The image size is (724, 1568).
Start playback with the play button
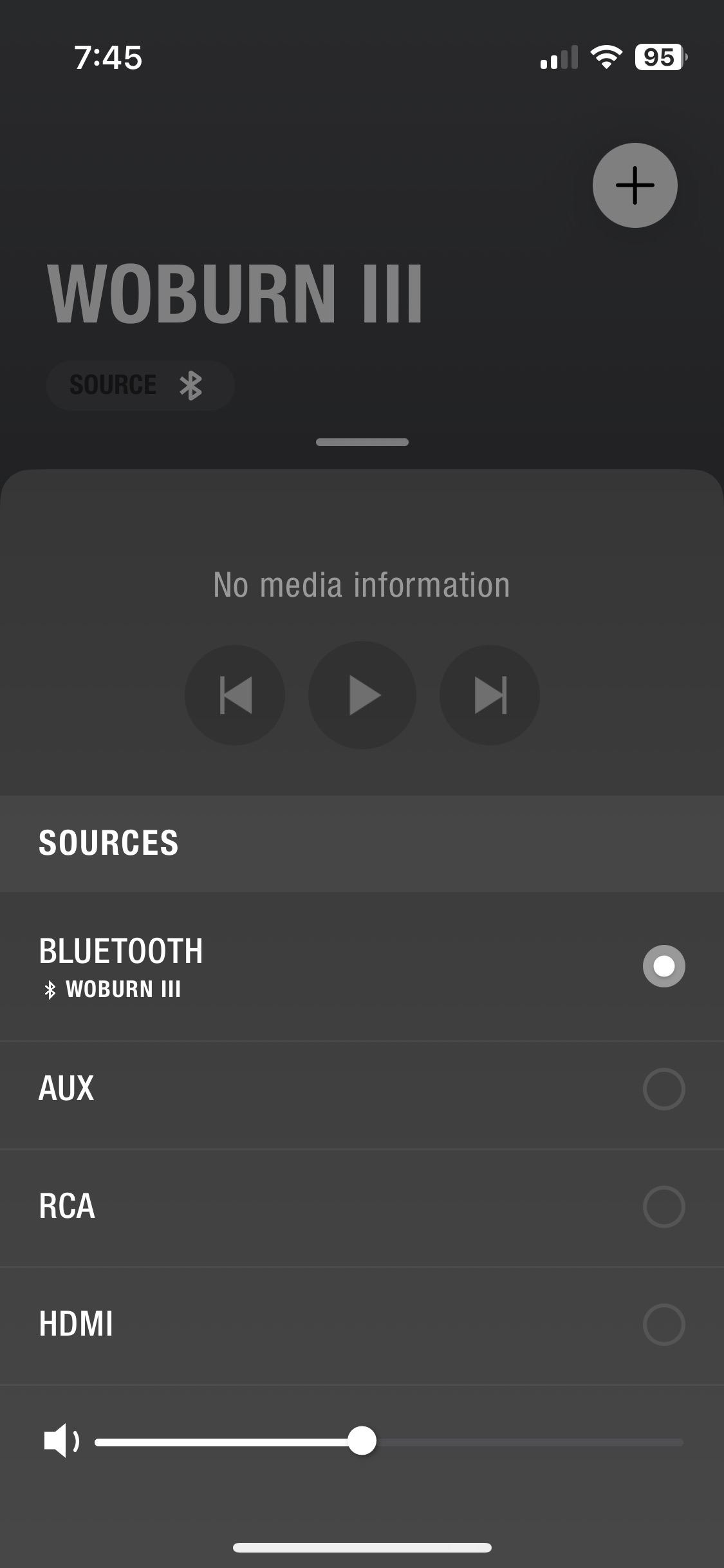(362, 695)
